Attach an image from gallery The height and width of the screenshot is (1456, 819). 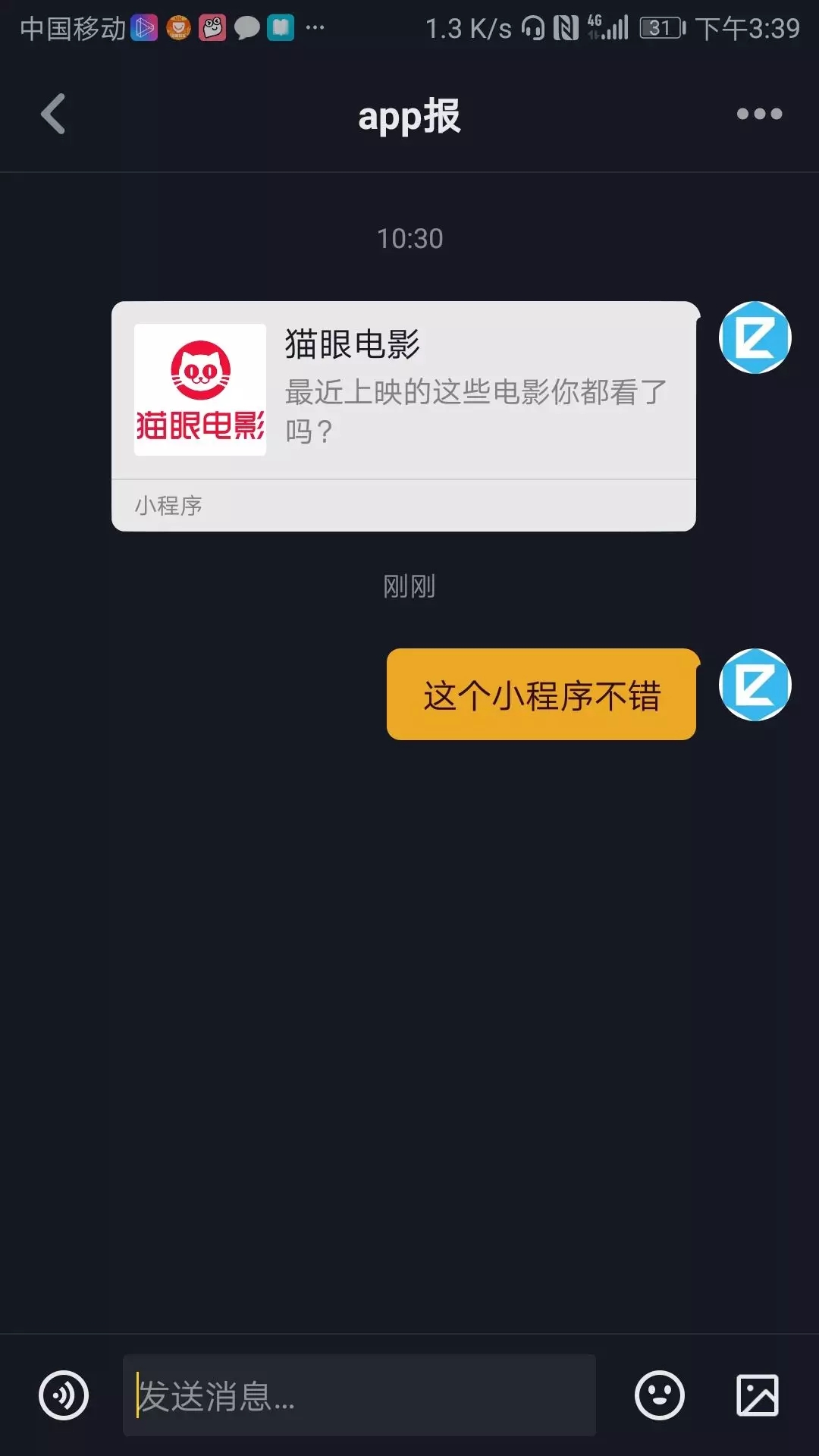click(758, 1395)
